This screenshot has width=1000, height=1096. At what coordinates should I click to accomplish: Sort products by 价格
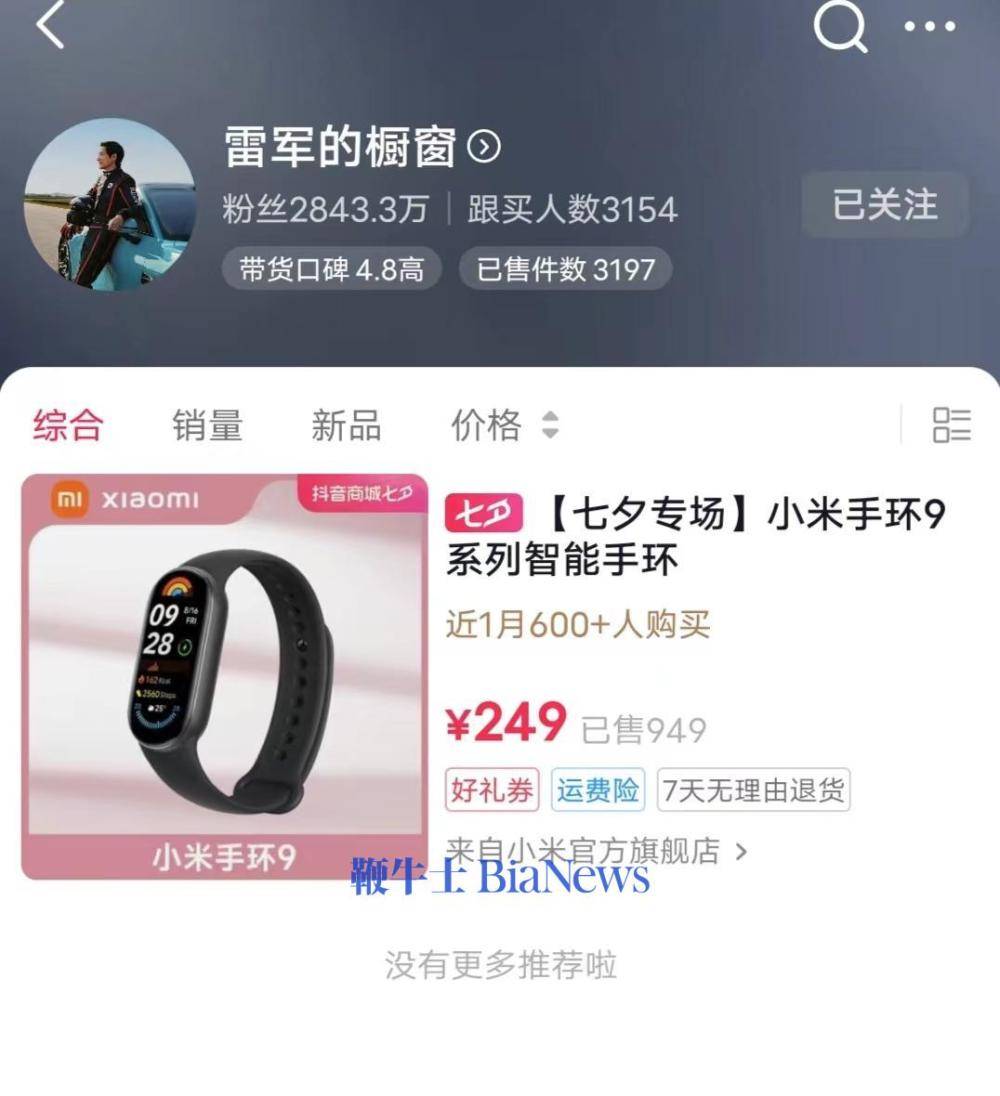point(503,426)
